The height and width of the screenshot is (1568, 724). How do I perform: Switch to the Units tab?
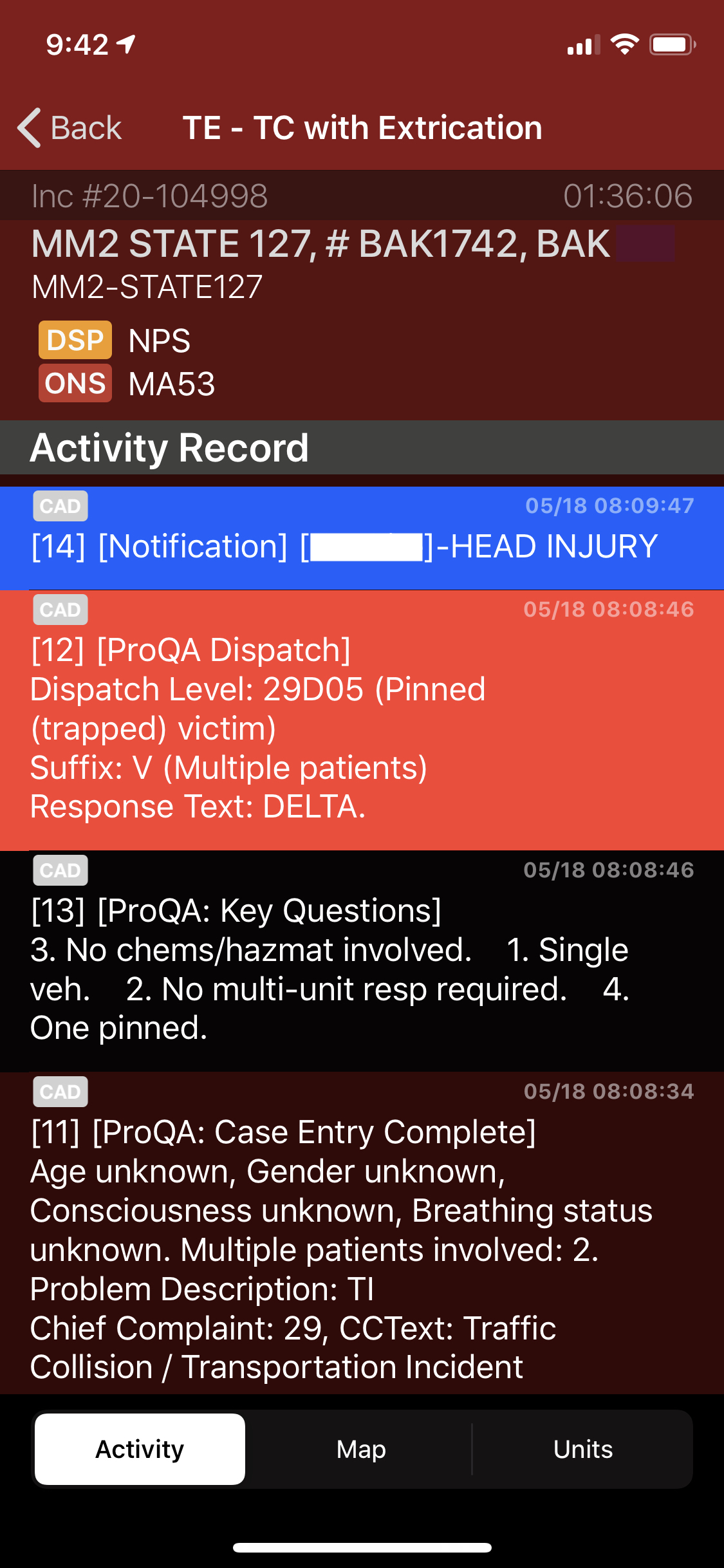tap(582, 1449)
